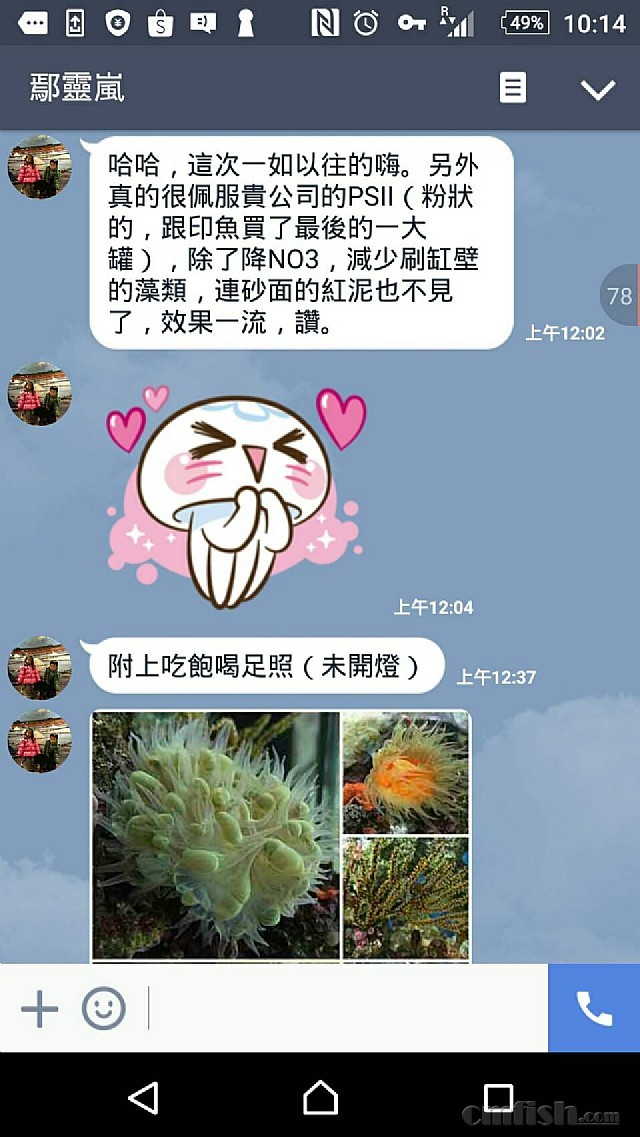View the cute blushing jellyfish sticker
This screenshot has width=640, height=1137.
click(236, 495)
